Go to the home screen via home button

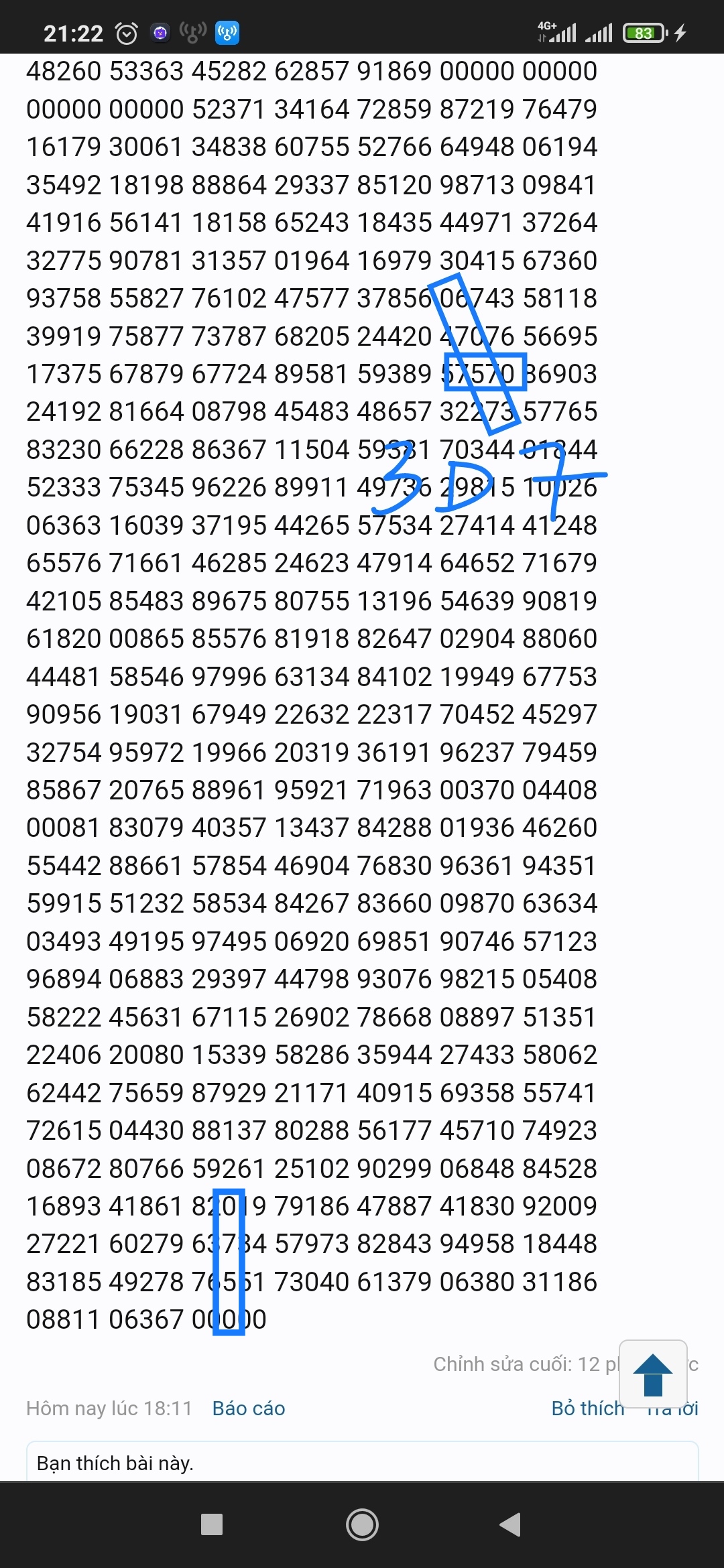[362, 1524]
